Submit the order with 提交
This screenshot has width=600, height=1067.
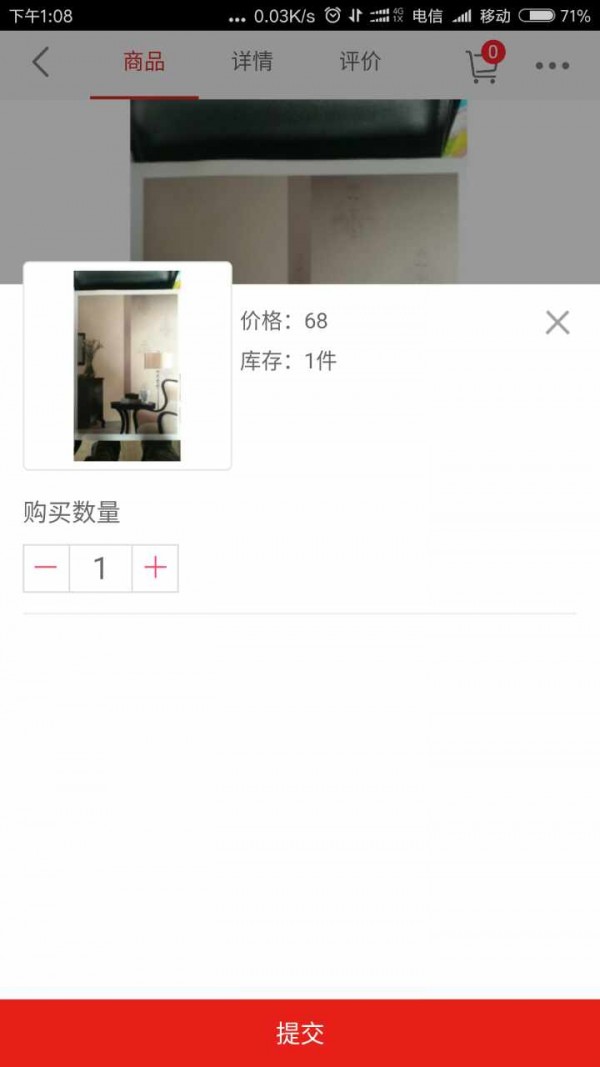[300, 1033]
